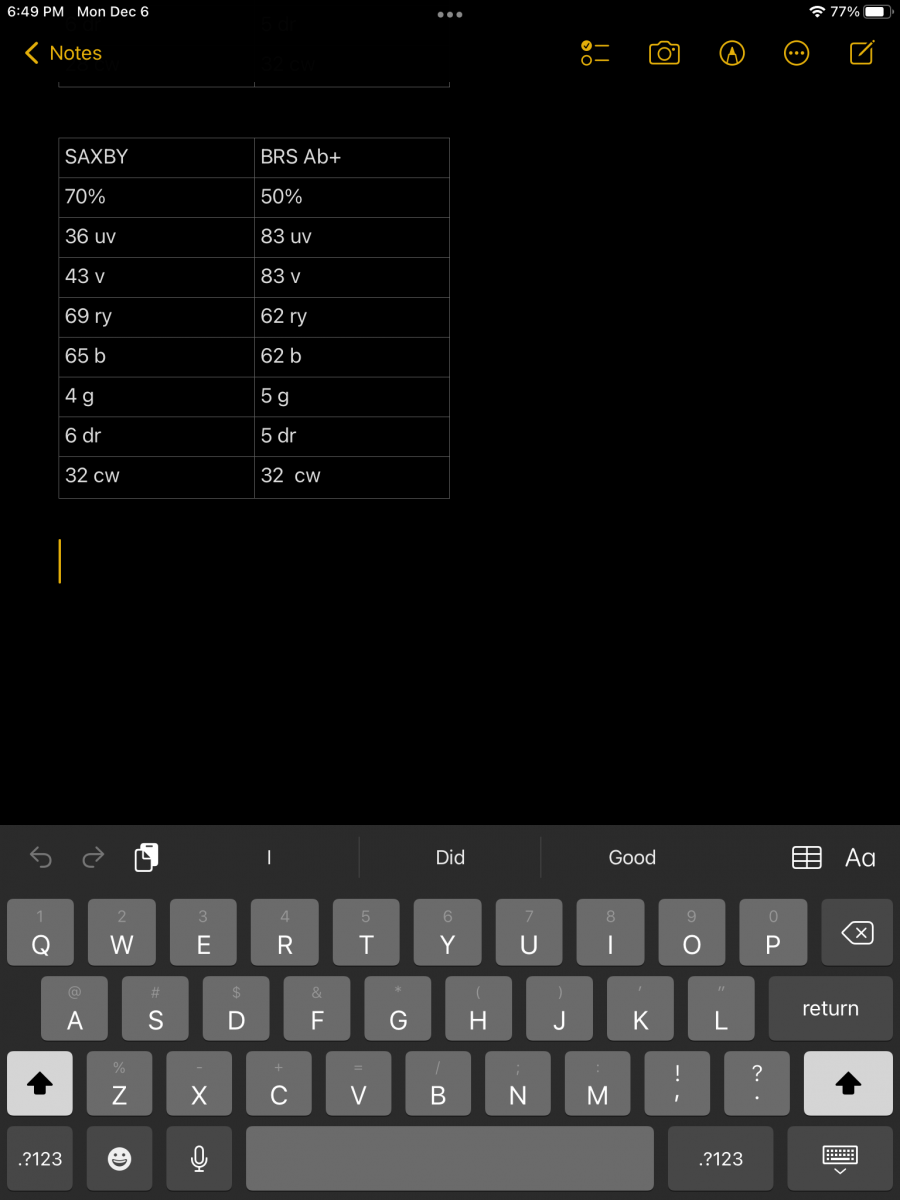This screenshot has width=900, height=1200.
Task: Undo the last edit
Action: tap(41, 857)
